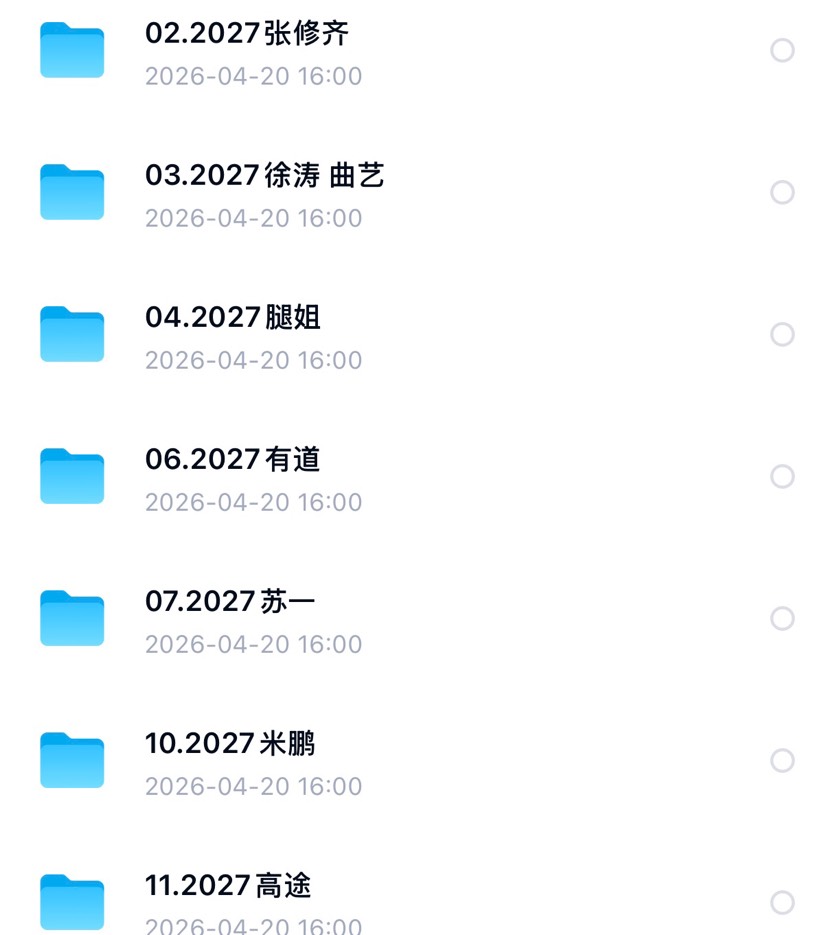Mark the 06.2027有道 folder as selected
The width and height of the screenshot is (828, 935).
(782, 476)
